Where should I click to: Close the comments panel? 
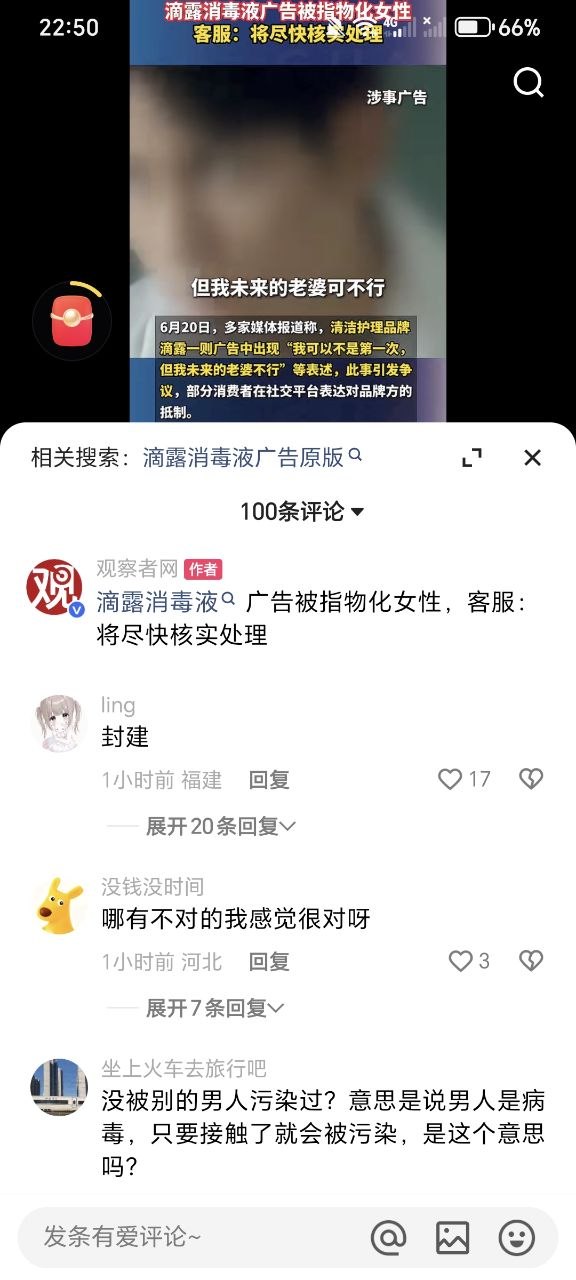(x=532, y=458)
